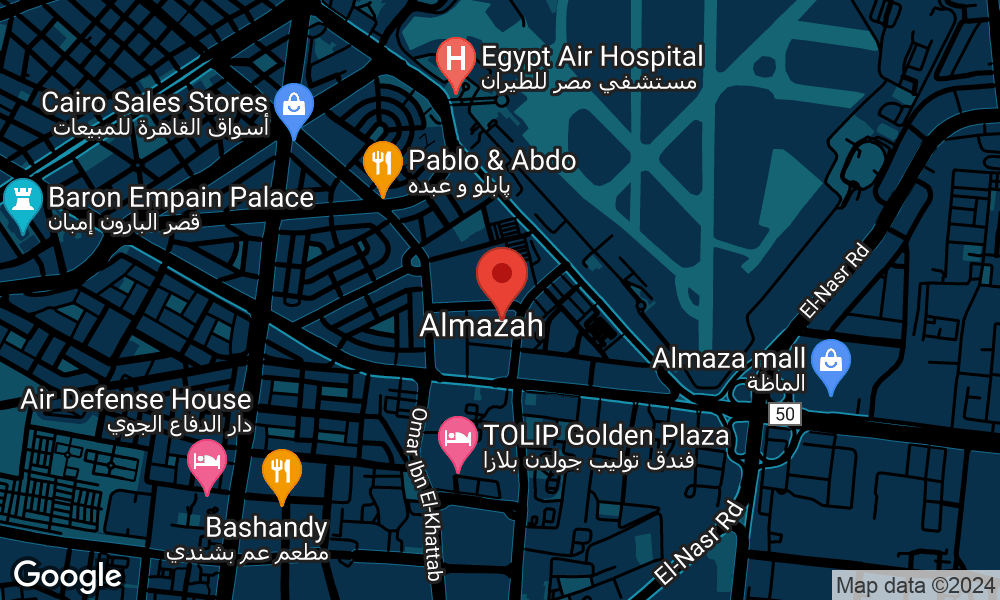Open the Pablo & Abdo restaurant marker
The width and height of the screenshot is (1000, 600).
(382, 164)
